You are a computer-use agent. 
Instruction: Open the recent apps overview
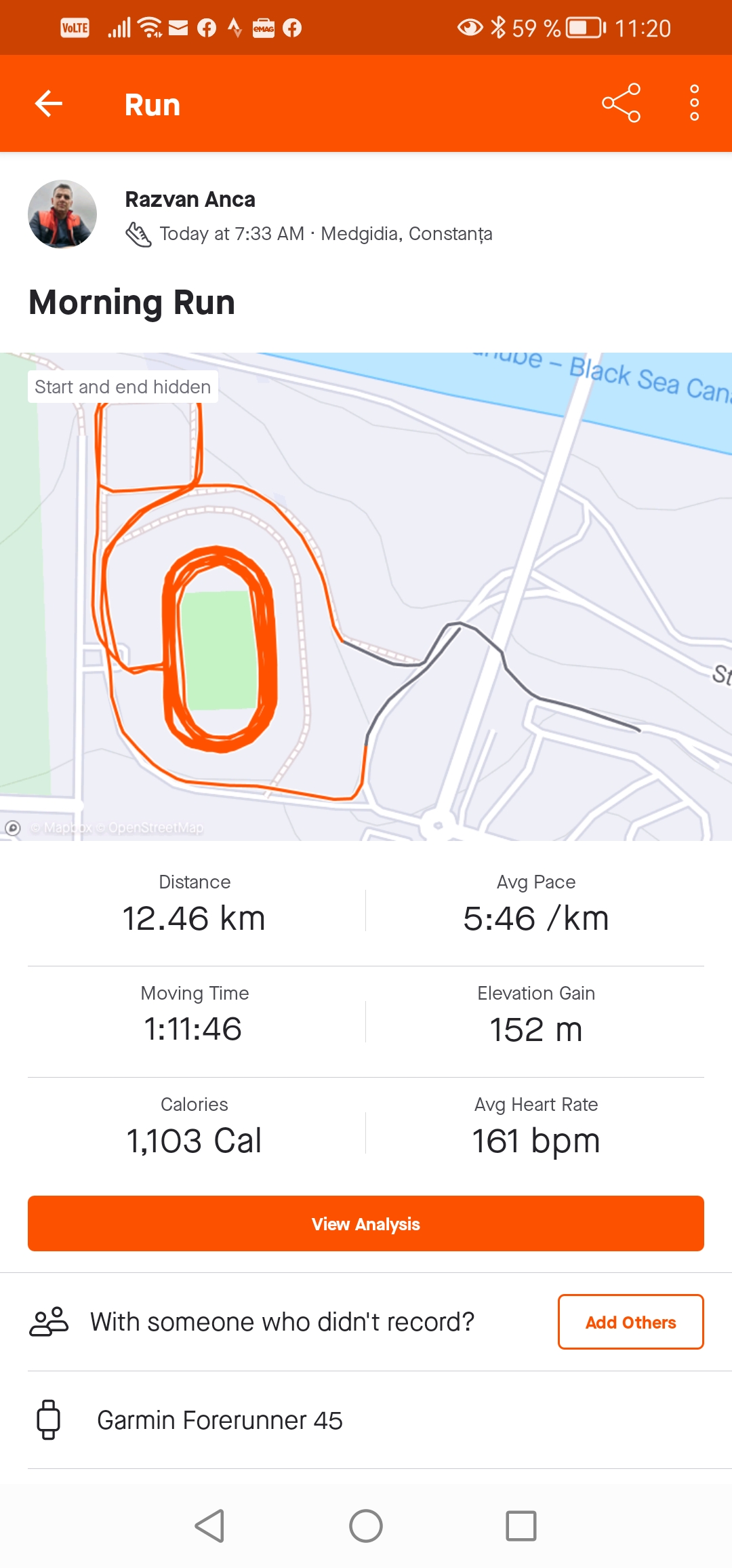(x=521, y=1526)
